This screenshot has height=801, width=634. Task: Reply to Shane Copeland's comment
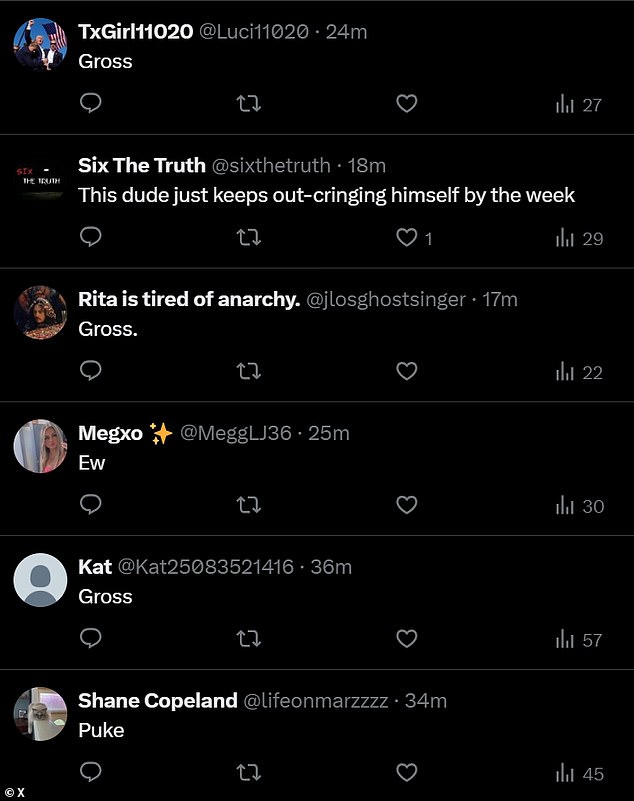(91, 773)
